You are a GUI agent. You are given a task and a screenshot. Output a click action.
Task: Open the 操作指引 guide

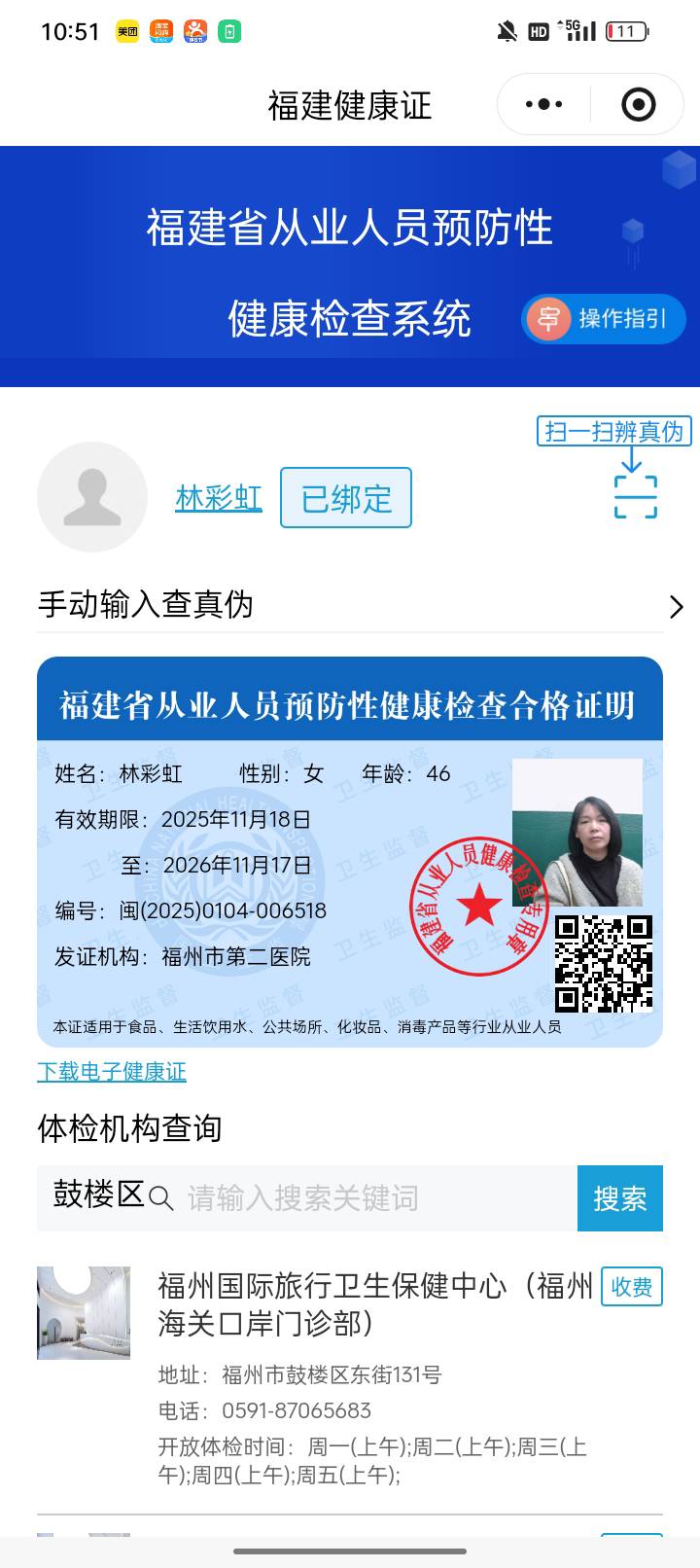tap(604, 319)
